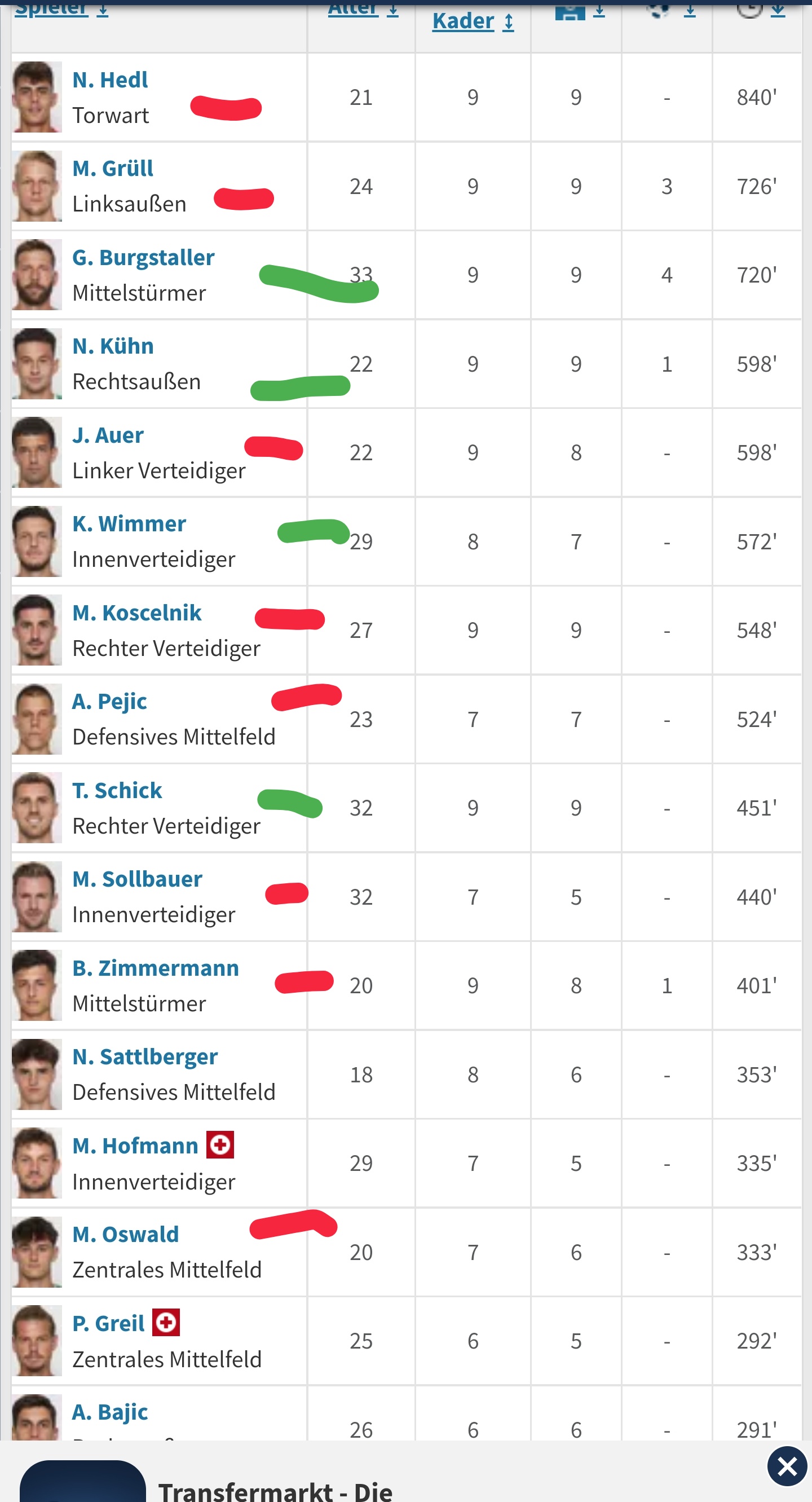Image resolution: width=812 pixels, height=1502 pixels.
Task: View M. Oswald's player profile
Action: click(126, 1234)
